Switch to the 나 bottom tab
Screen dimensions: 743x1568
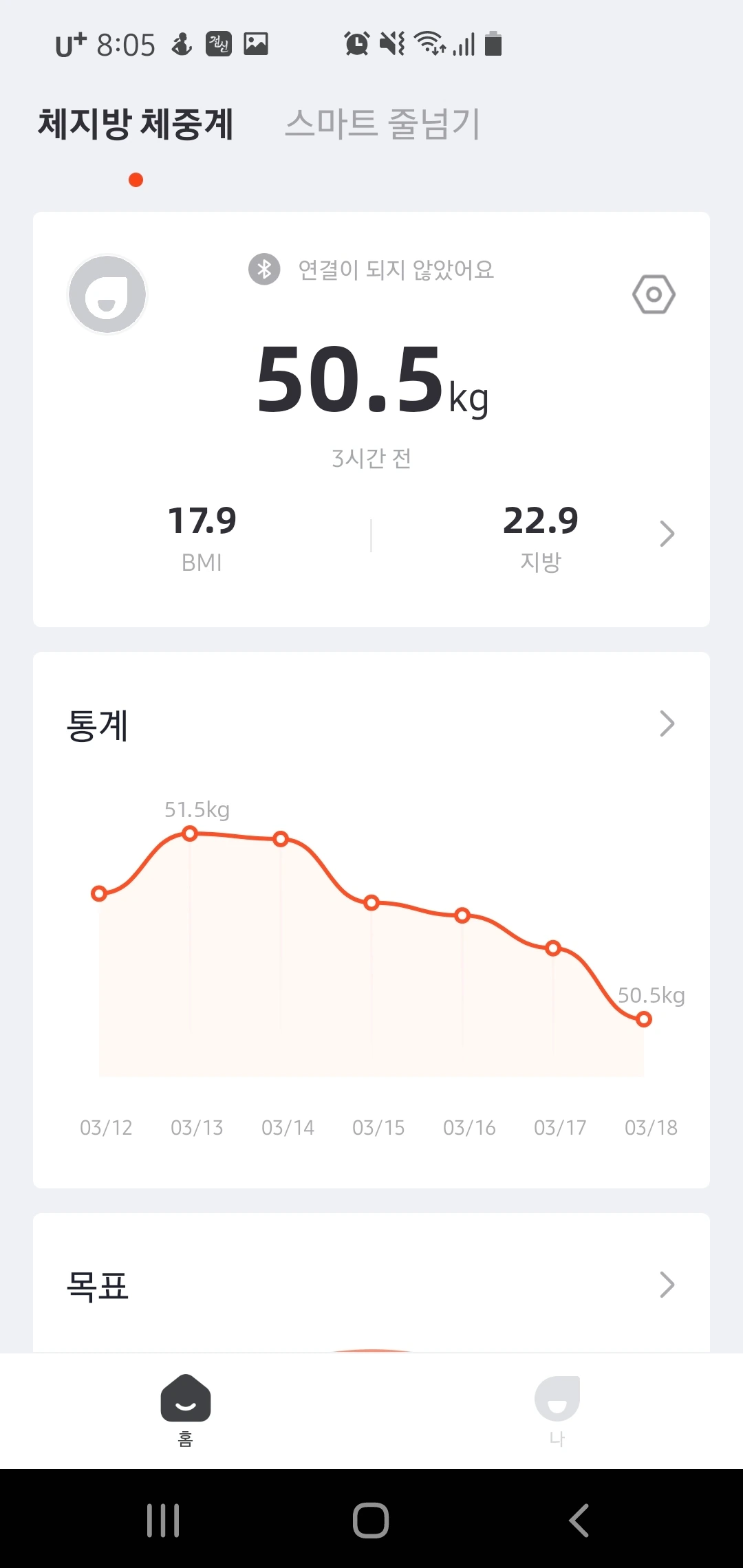pyautogui.click(x=557, y=1408)
